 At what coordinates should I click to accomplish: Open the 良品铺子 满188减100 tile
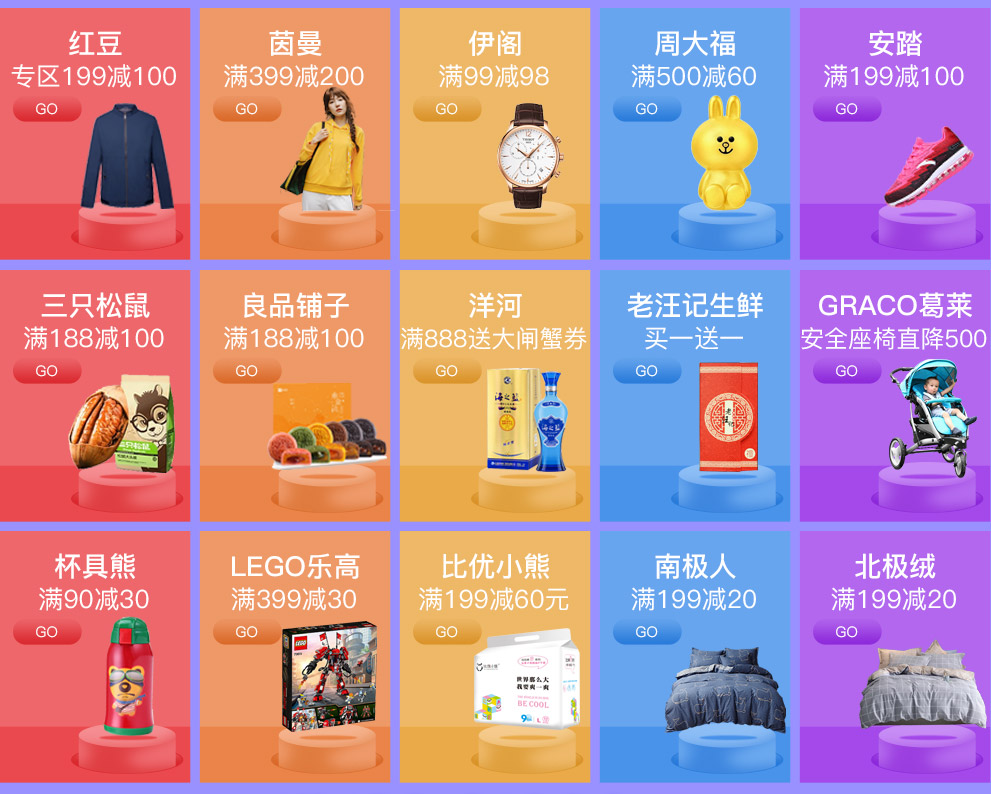294,397
